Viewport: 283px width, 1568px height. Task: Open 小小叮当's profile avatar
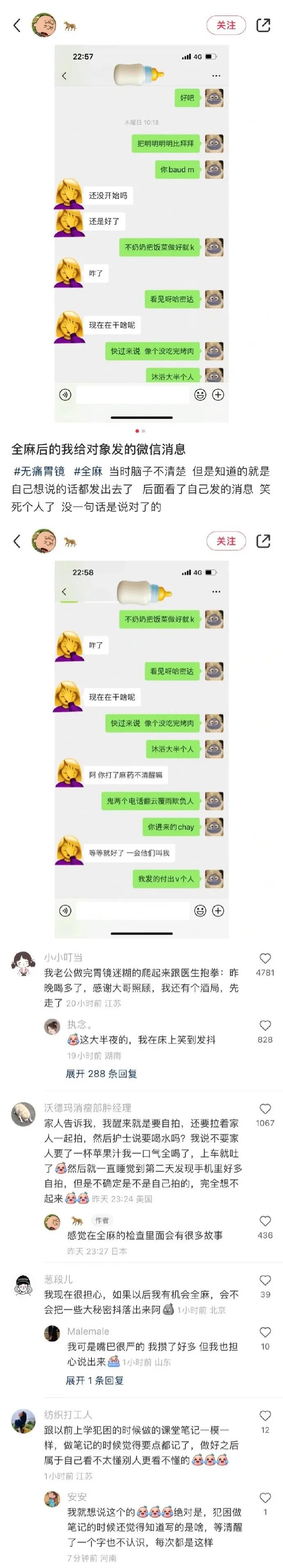click(x=23, y=964)
